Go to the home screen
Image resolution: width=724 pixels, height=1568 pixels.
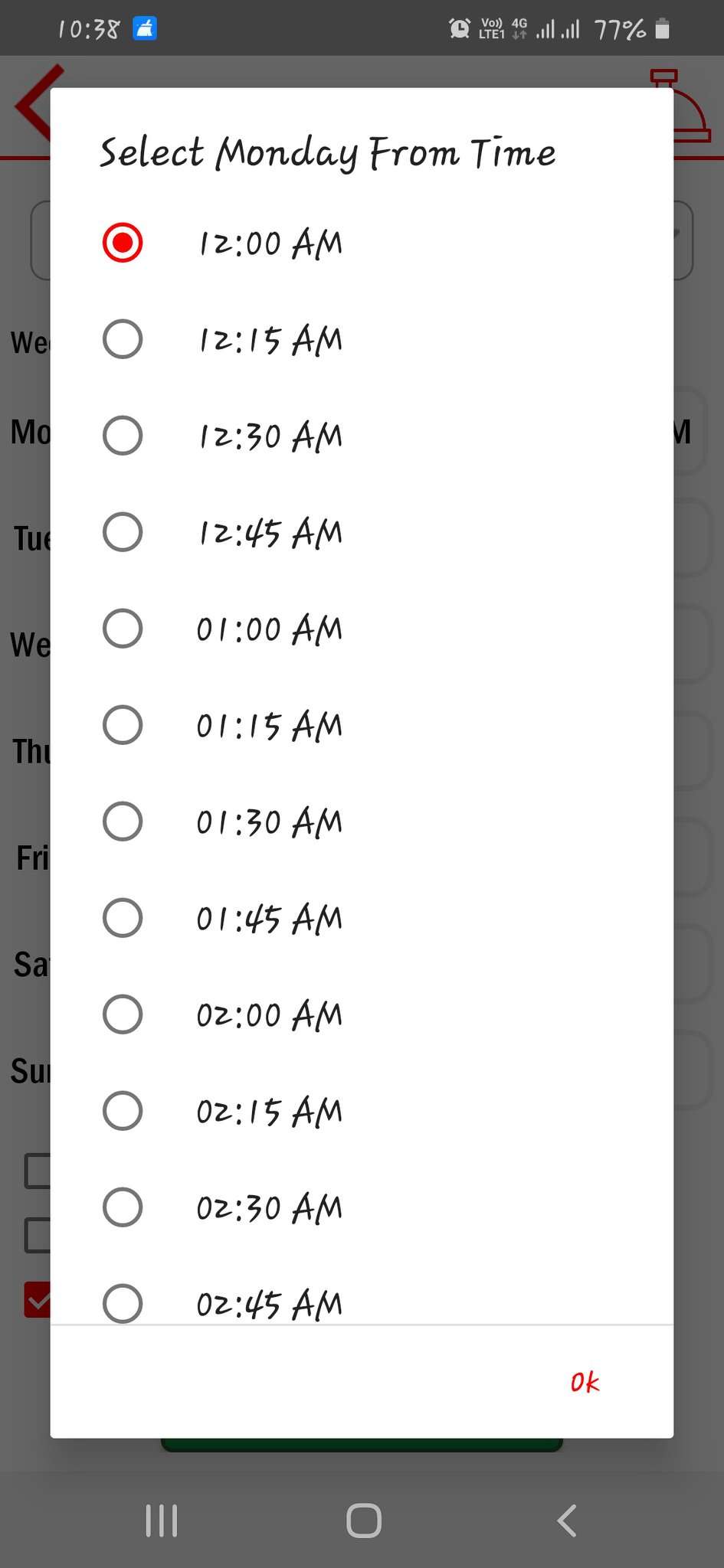363,1521
